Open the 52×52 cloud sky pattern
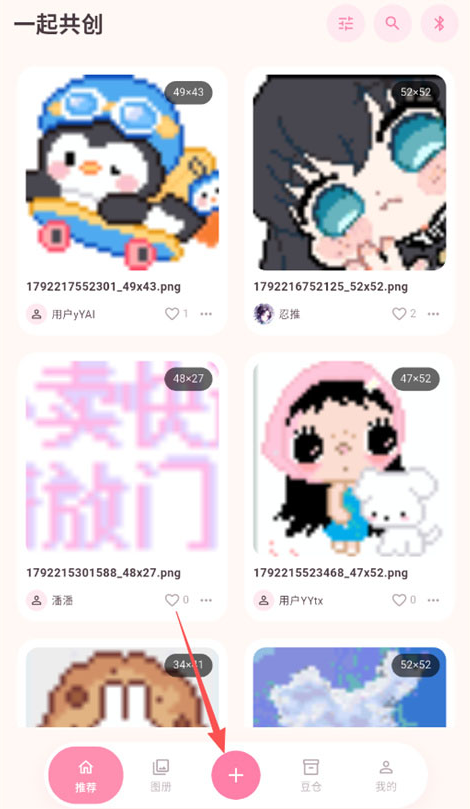 pos(349,687)
